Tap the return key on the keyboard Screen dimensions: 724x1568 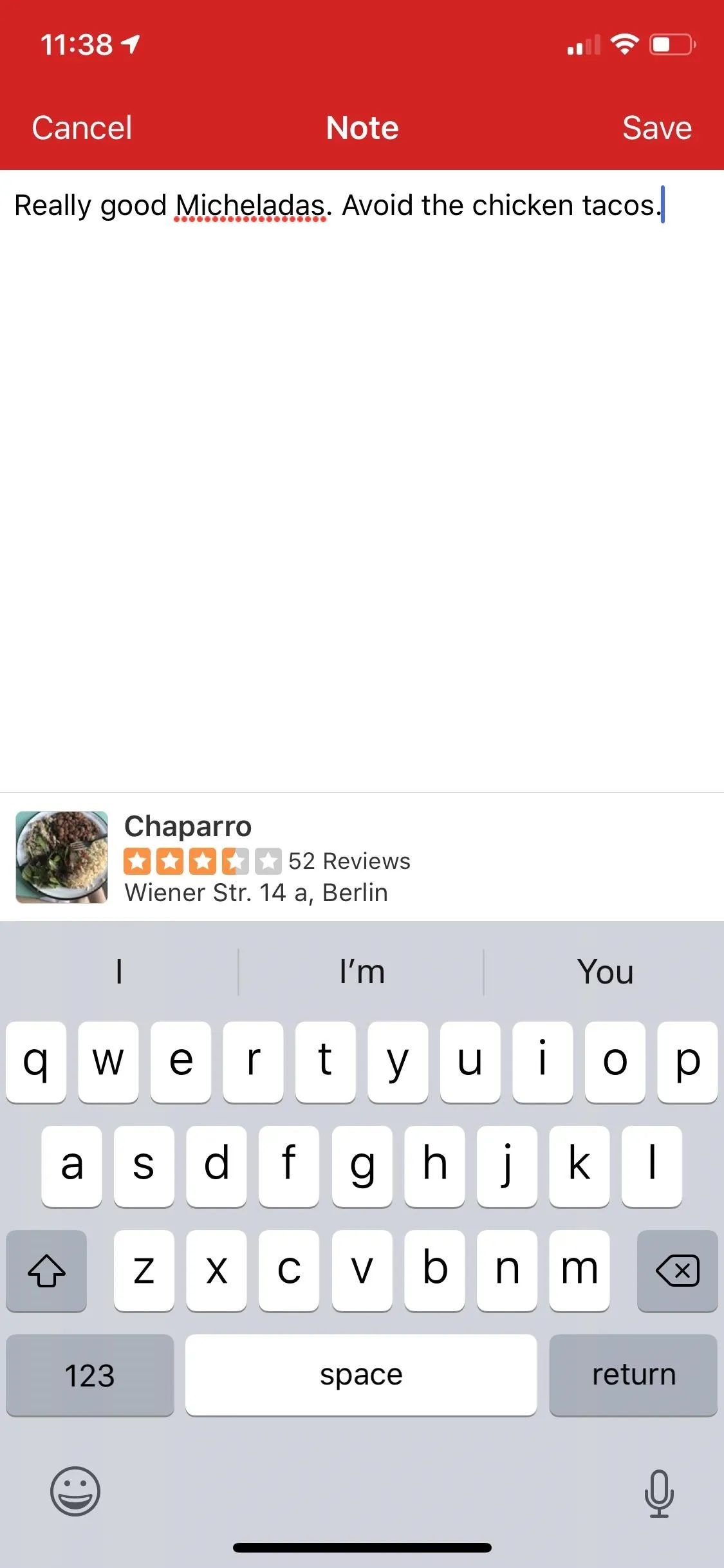[x=633, y=1375]
